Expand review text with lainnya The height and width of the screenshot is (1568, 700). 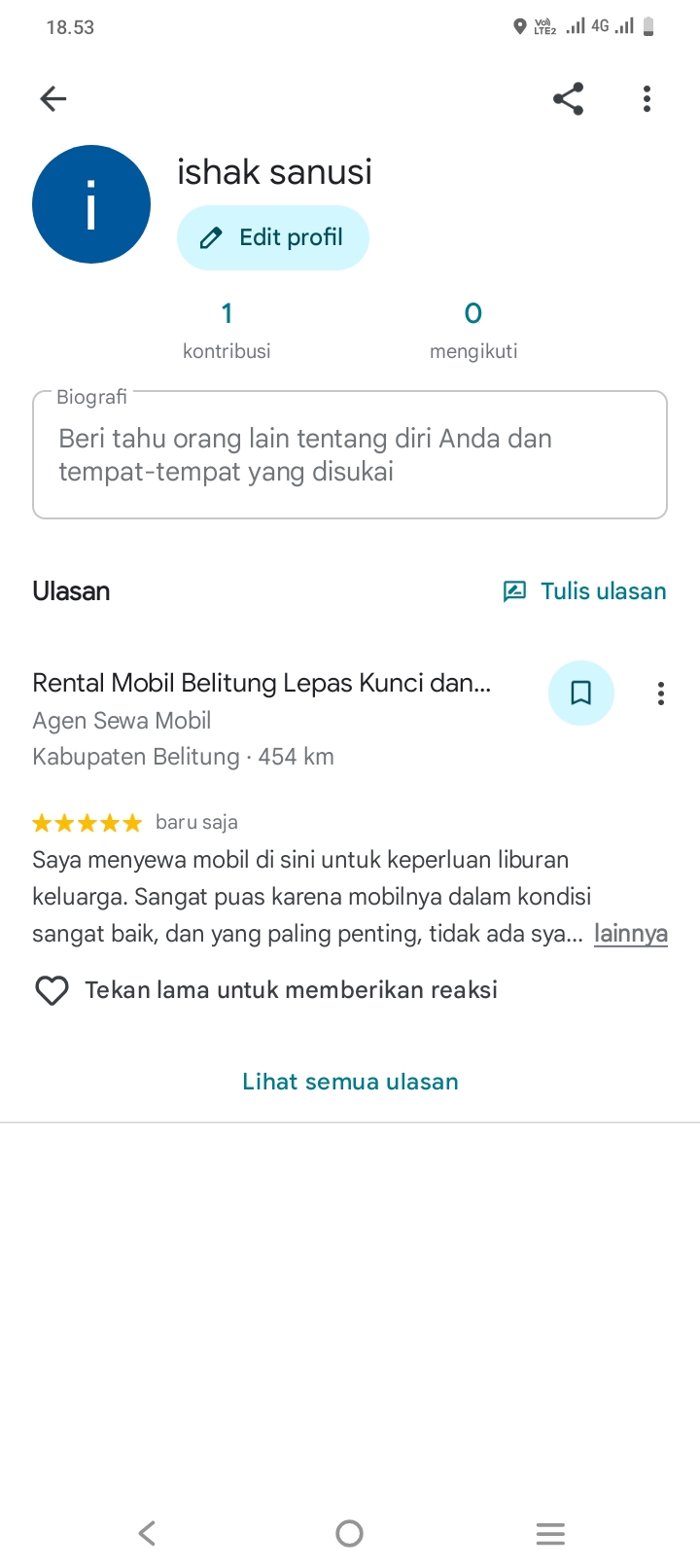(x=631, y=934)
